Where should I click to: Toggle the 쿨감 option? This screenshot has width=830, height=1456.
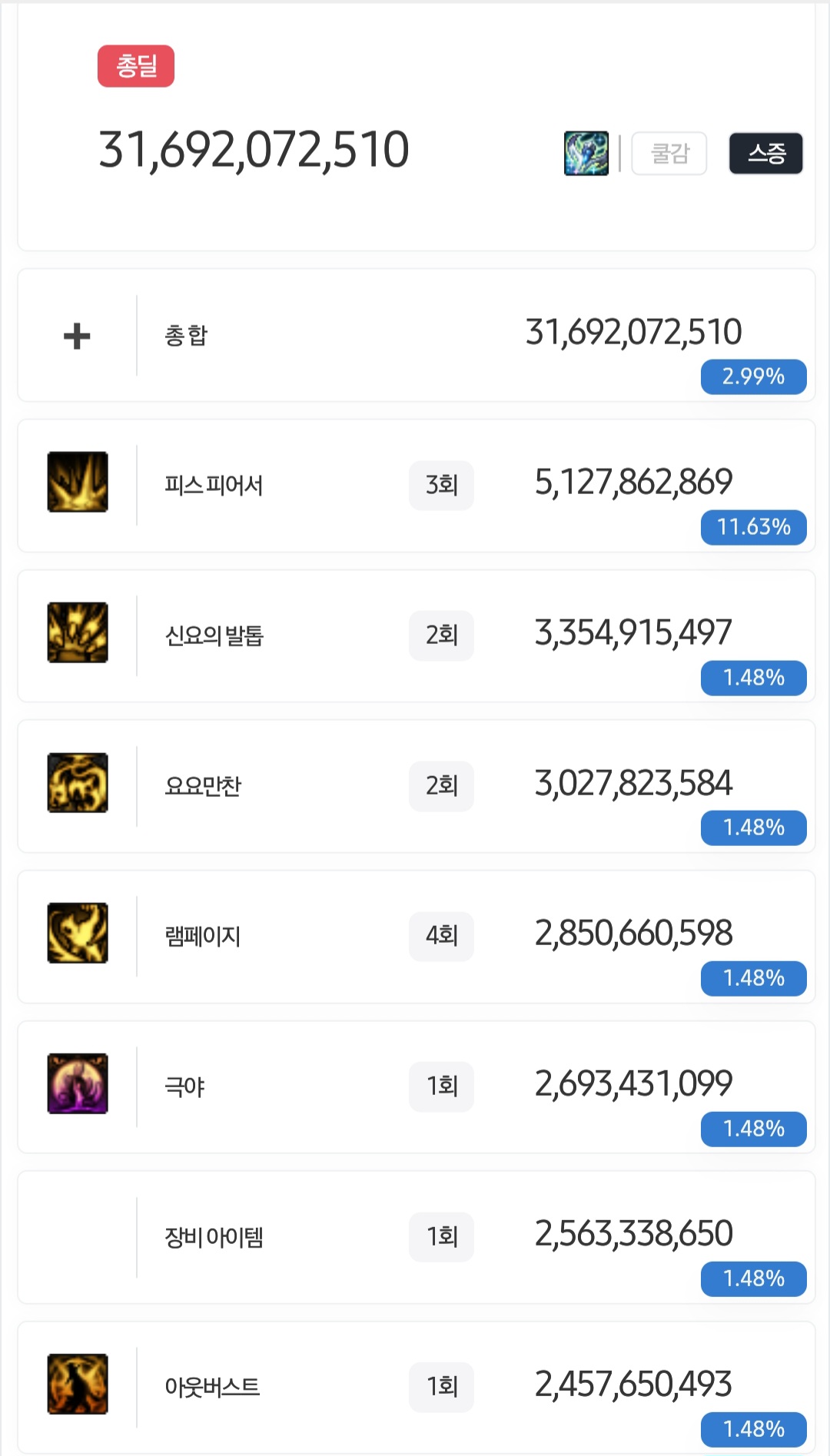point(669,154)
